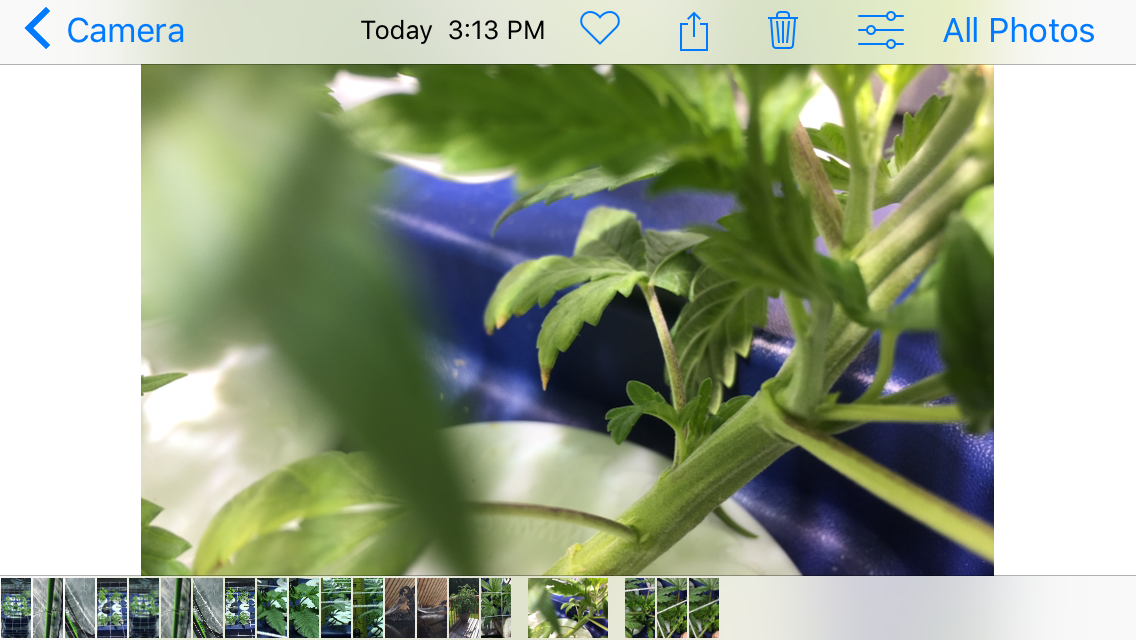1136x640 pixels.
Task: Delete this photo with the trash icon
Action: coord(782,31)
